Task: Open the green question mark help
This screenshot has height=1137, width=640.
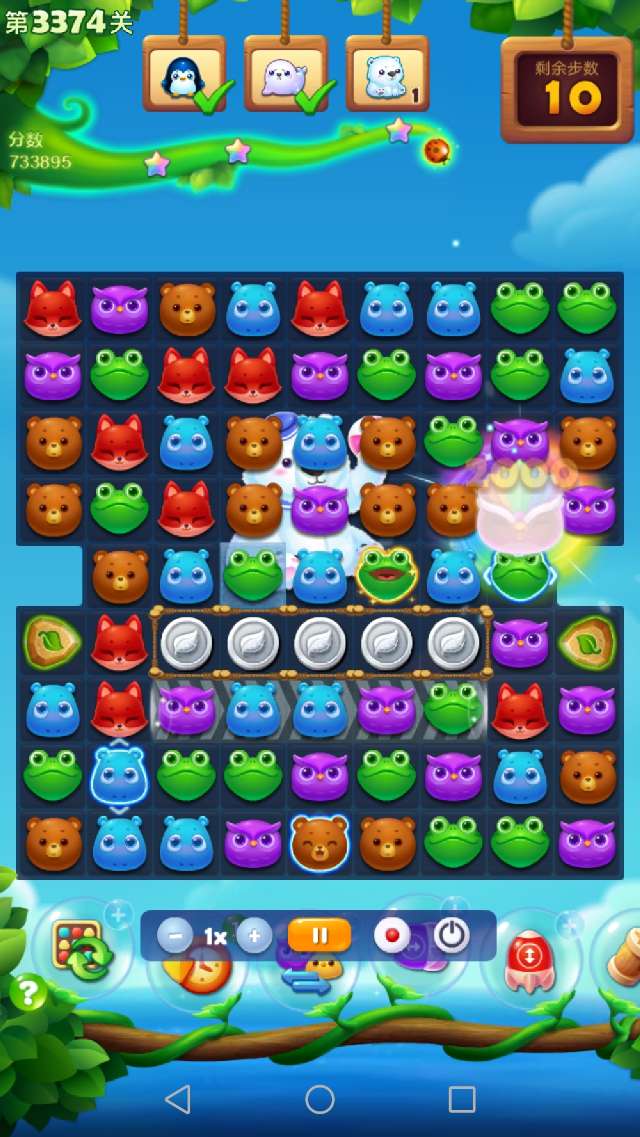Action: point(29,993)
